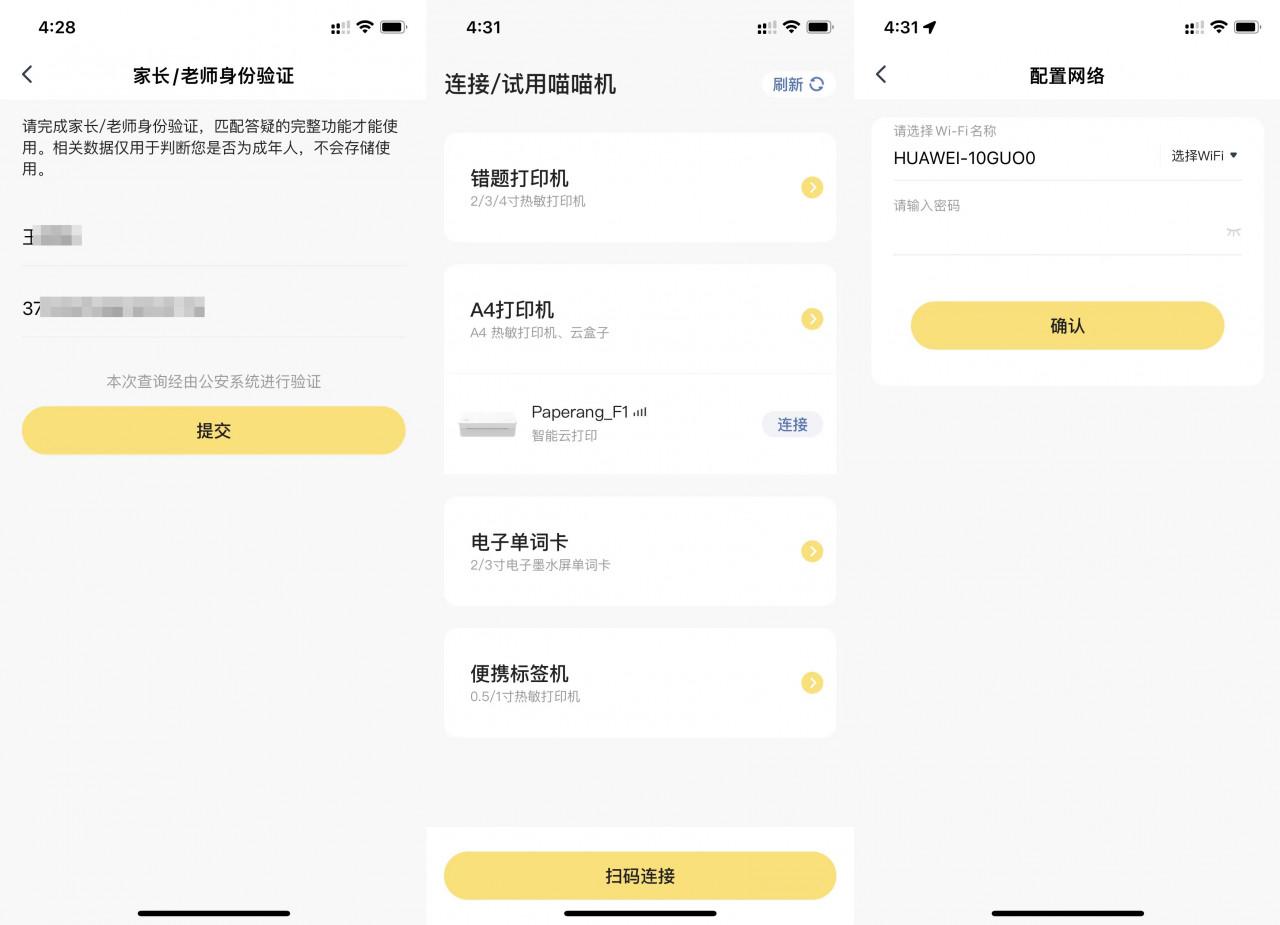The width and height of the screenshot is (1280, 925).
Task: Toggle password visibility with the eye icon
Action: pyautogui.click(x=1233, y=232)
